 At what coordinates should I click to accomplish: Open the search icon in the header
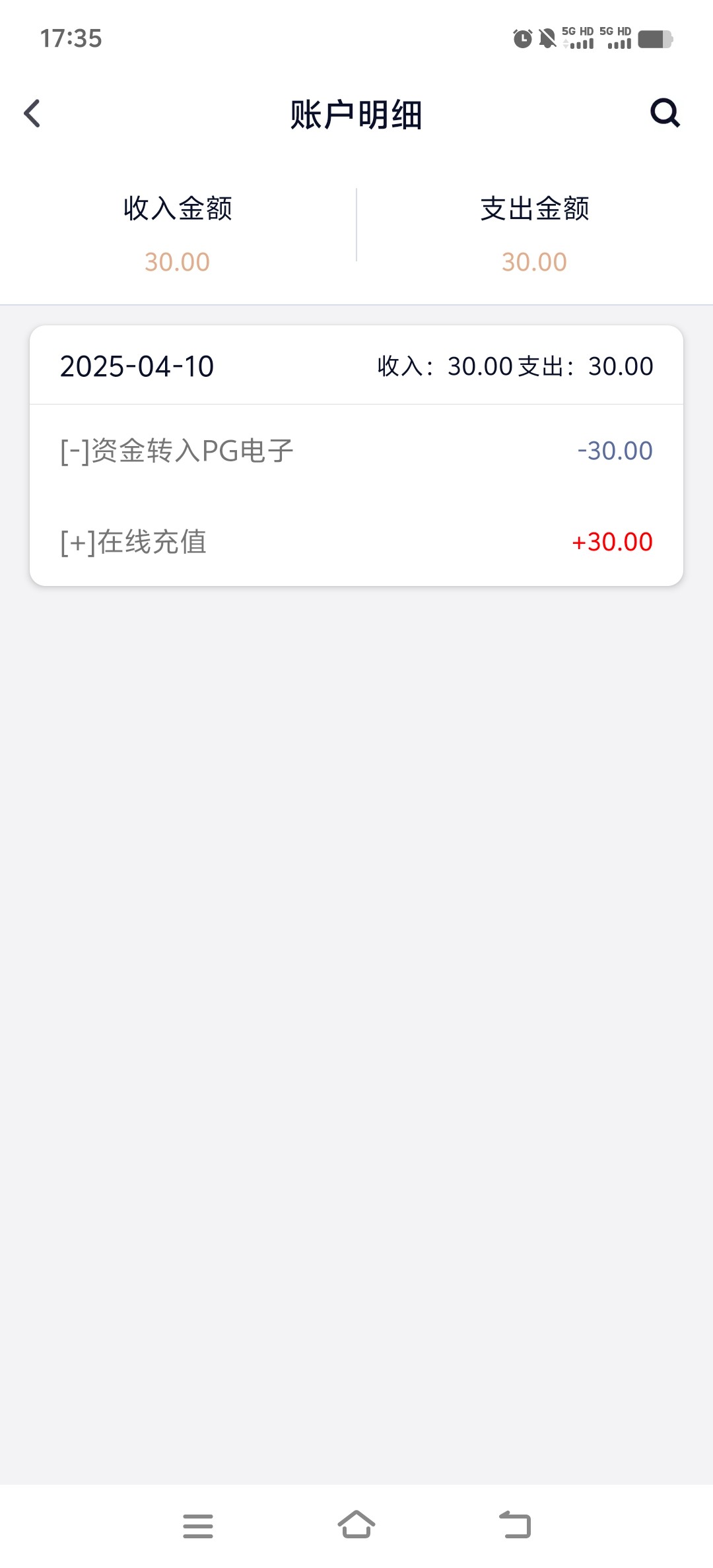(665, 113)
